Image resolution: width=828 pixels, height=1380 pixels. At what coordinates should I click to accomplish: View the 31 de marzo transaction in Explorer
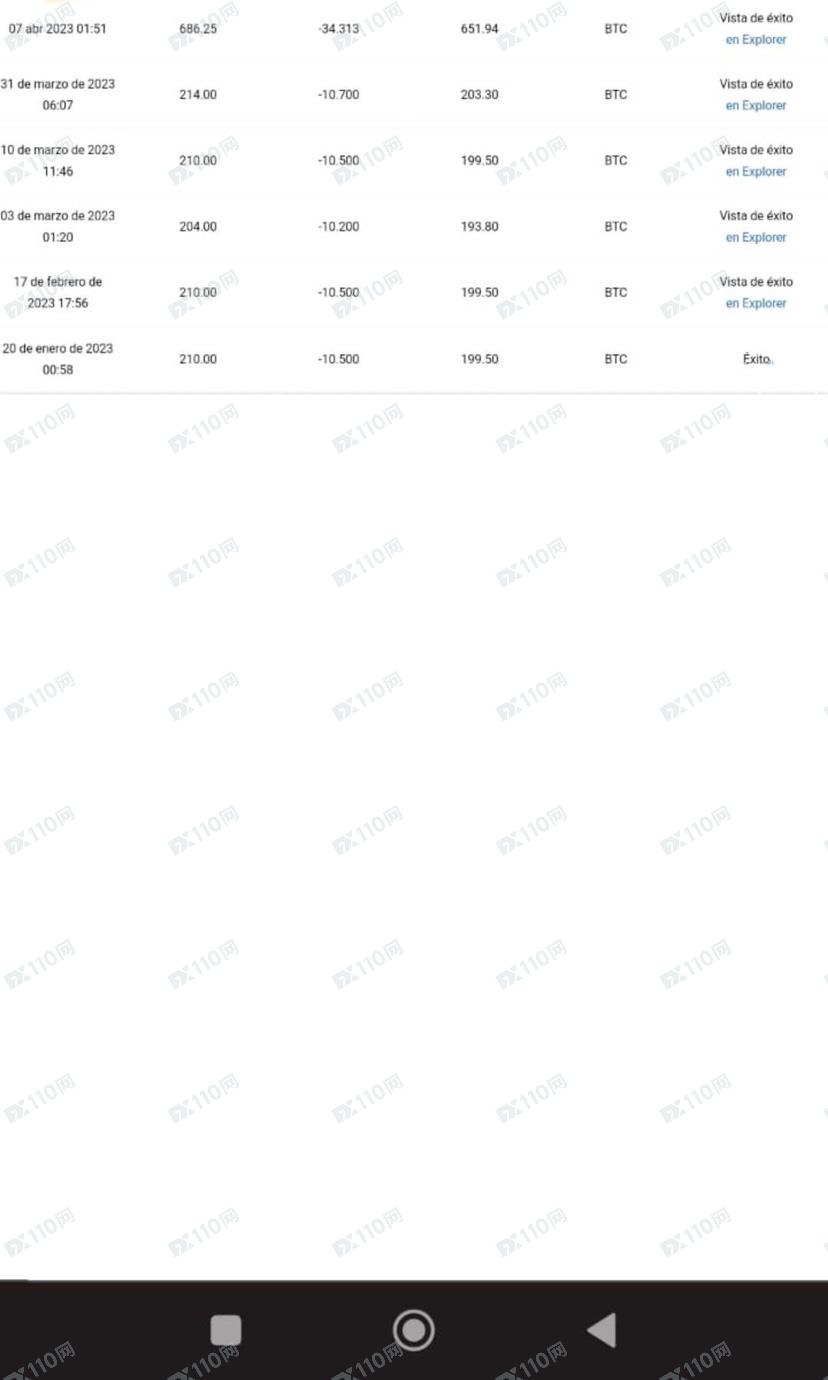[x=756, y=106]
